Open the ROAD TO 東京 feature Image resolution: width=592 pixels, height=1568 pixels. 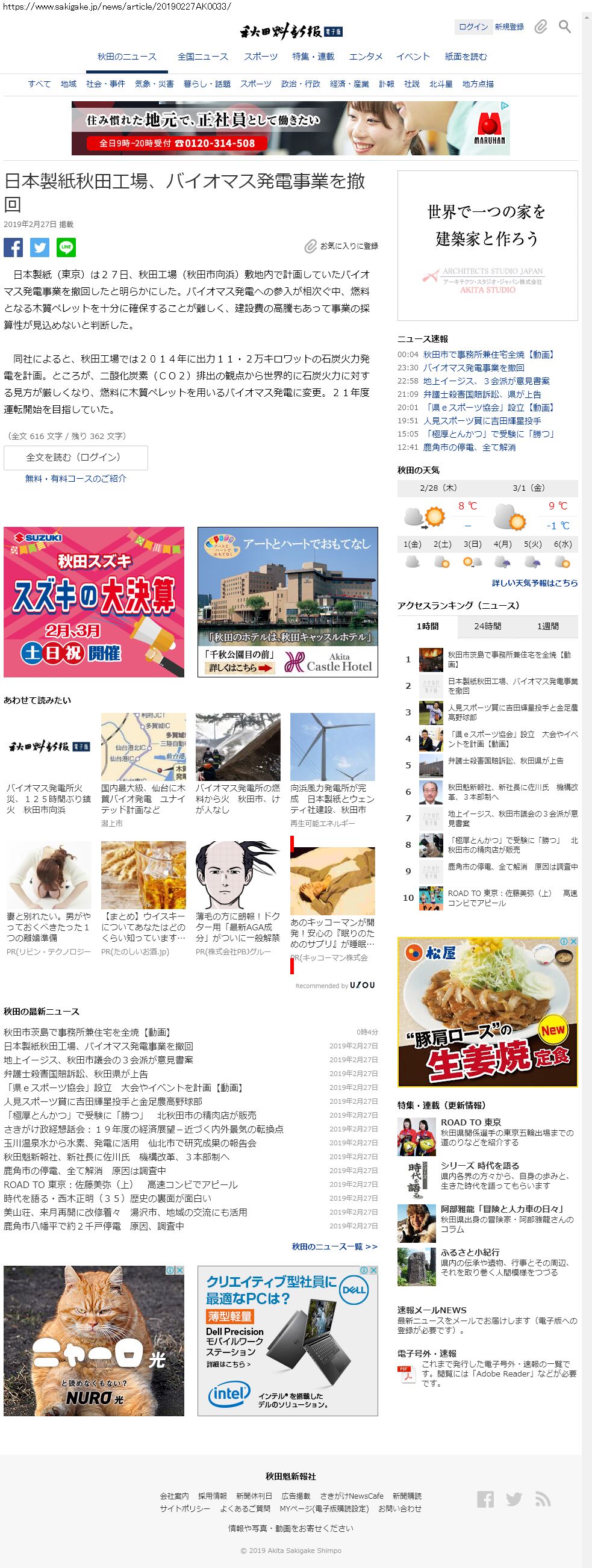[471, 1122]
